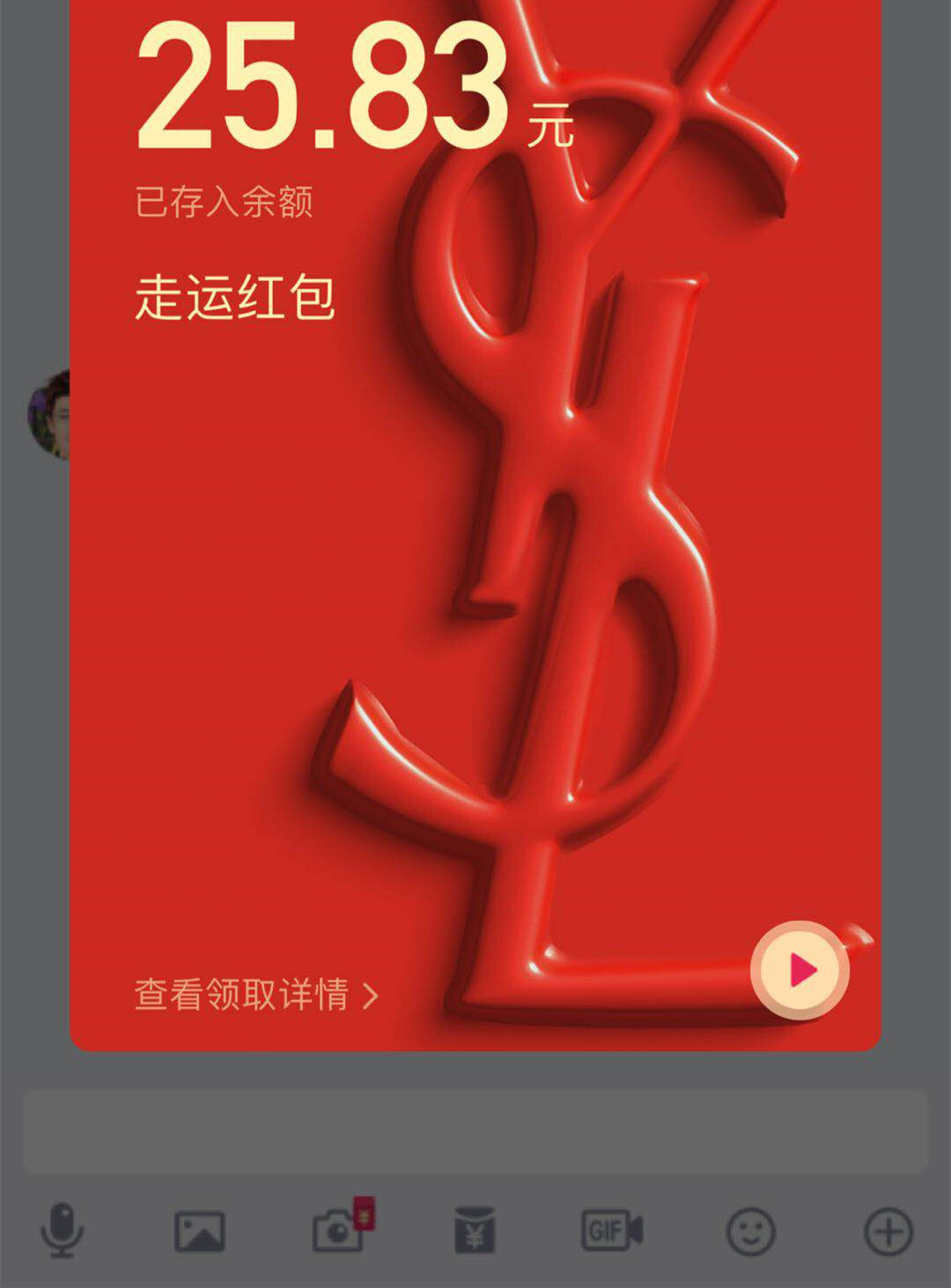Open 查看领取详情 link

point(257,995)
